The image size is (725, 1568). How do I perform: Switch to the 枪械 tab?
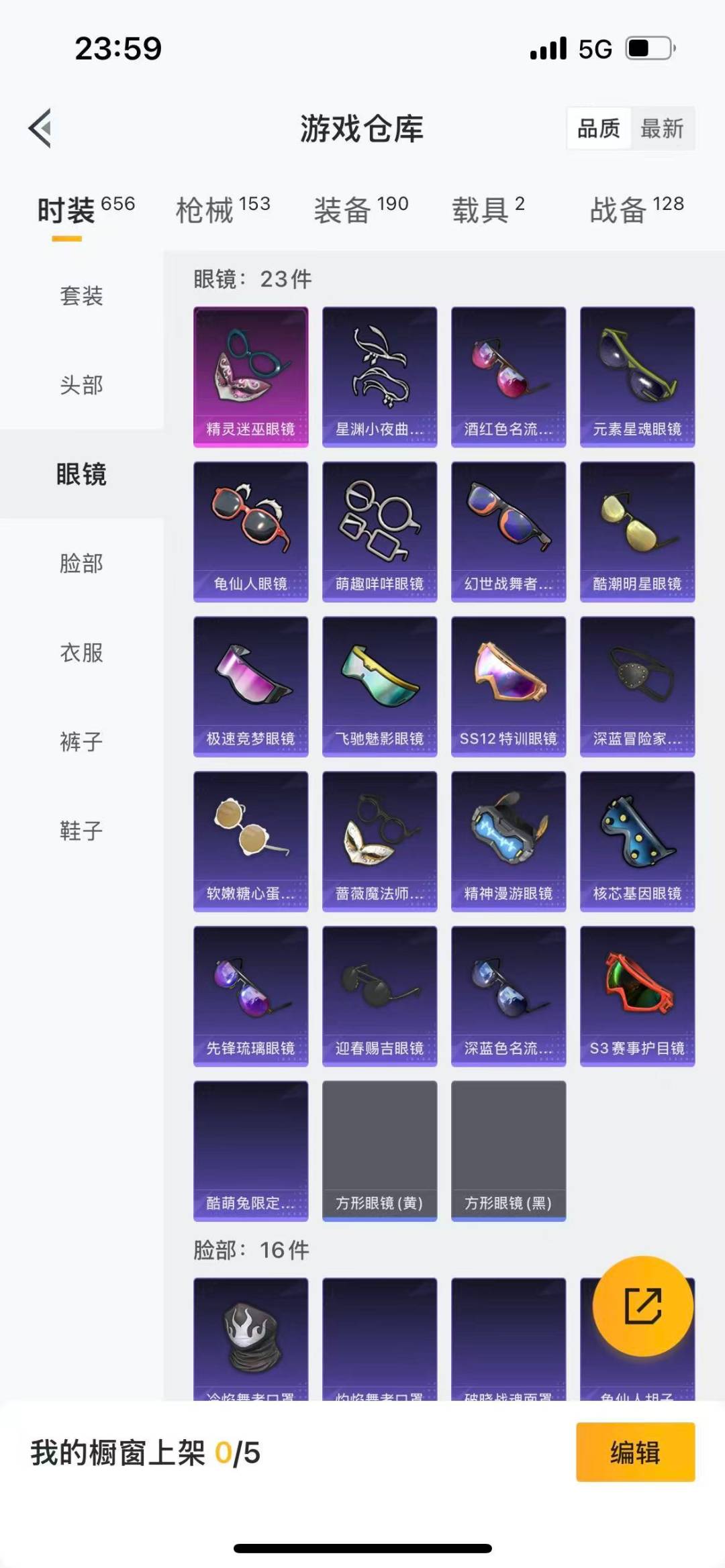tap(223, 210)
